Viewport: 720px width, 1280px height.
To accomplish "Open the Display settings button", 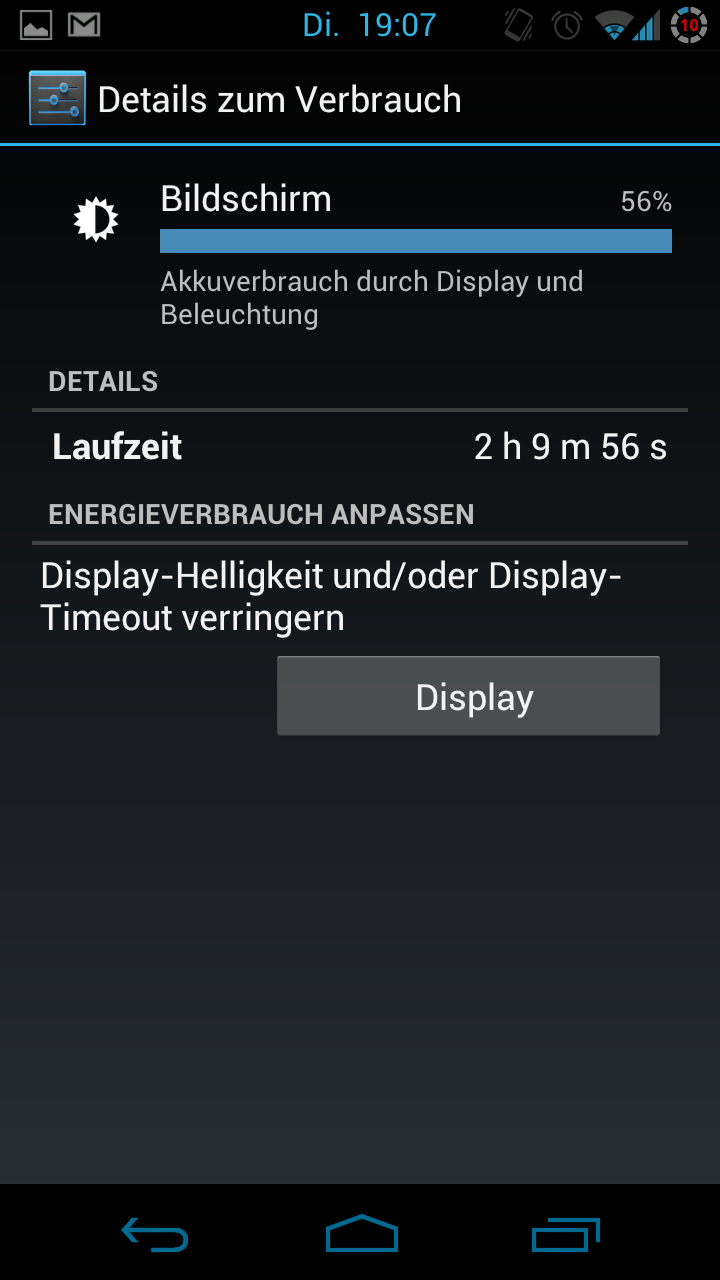I will tap(468, 696).
